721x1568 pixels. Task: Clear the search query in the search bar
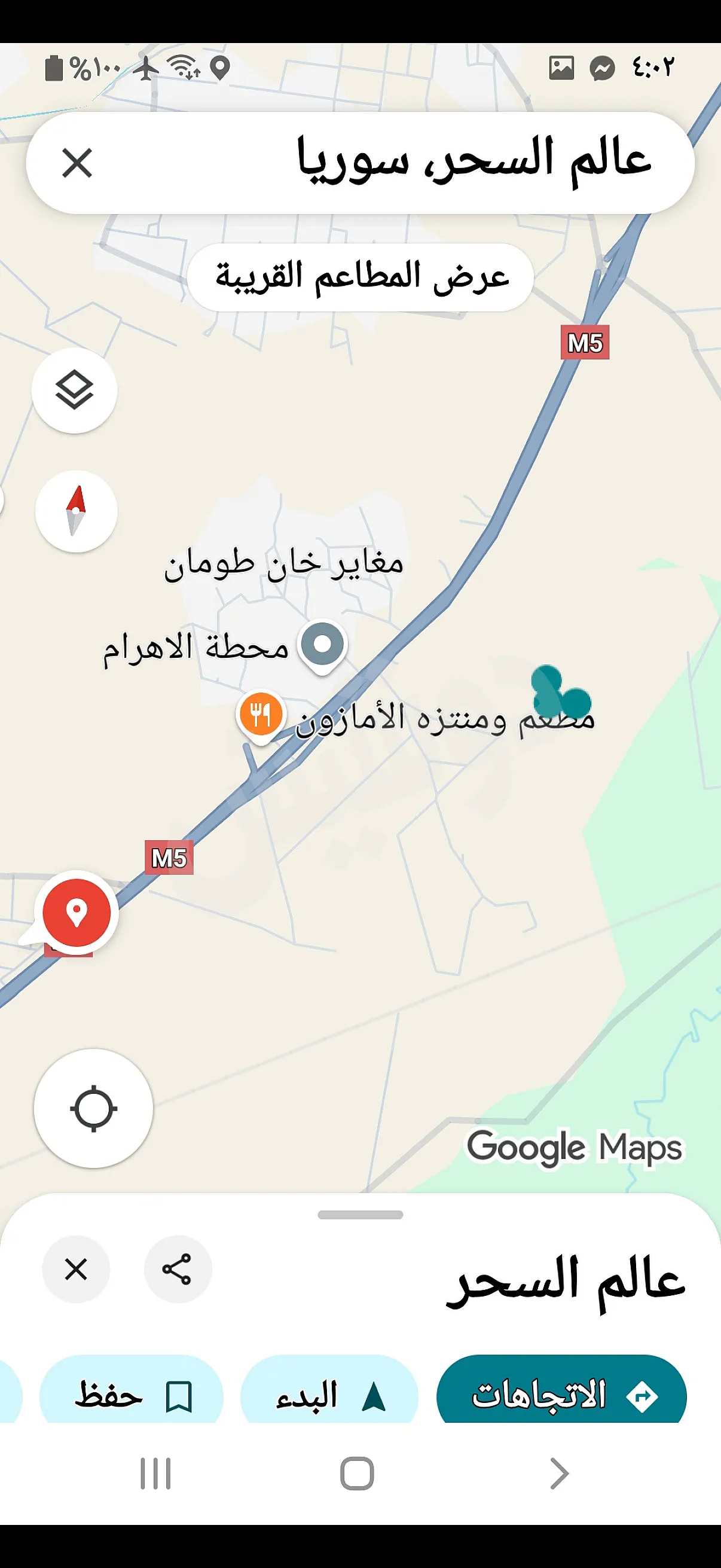coord(77,163)
